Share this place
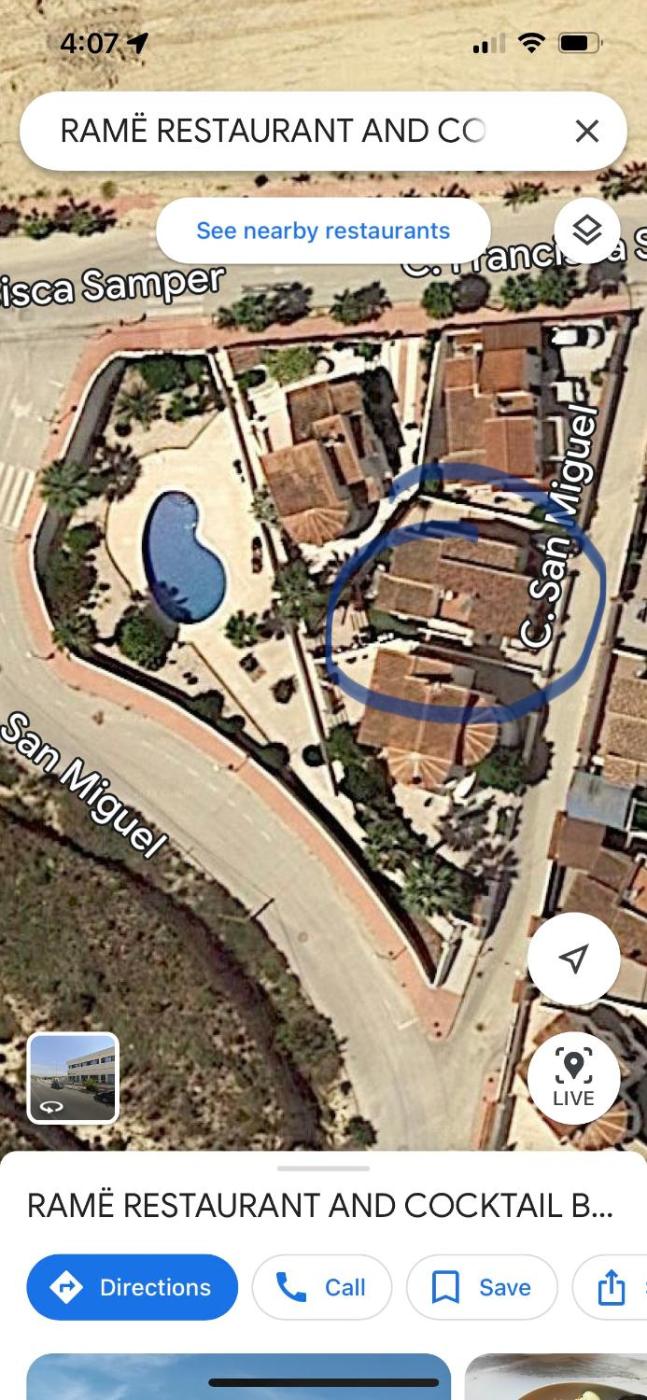Screen dimensions: 647x1400 coord(611,1288)
